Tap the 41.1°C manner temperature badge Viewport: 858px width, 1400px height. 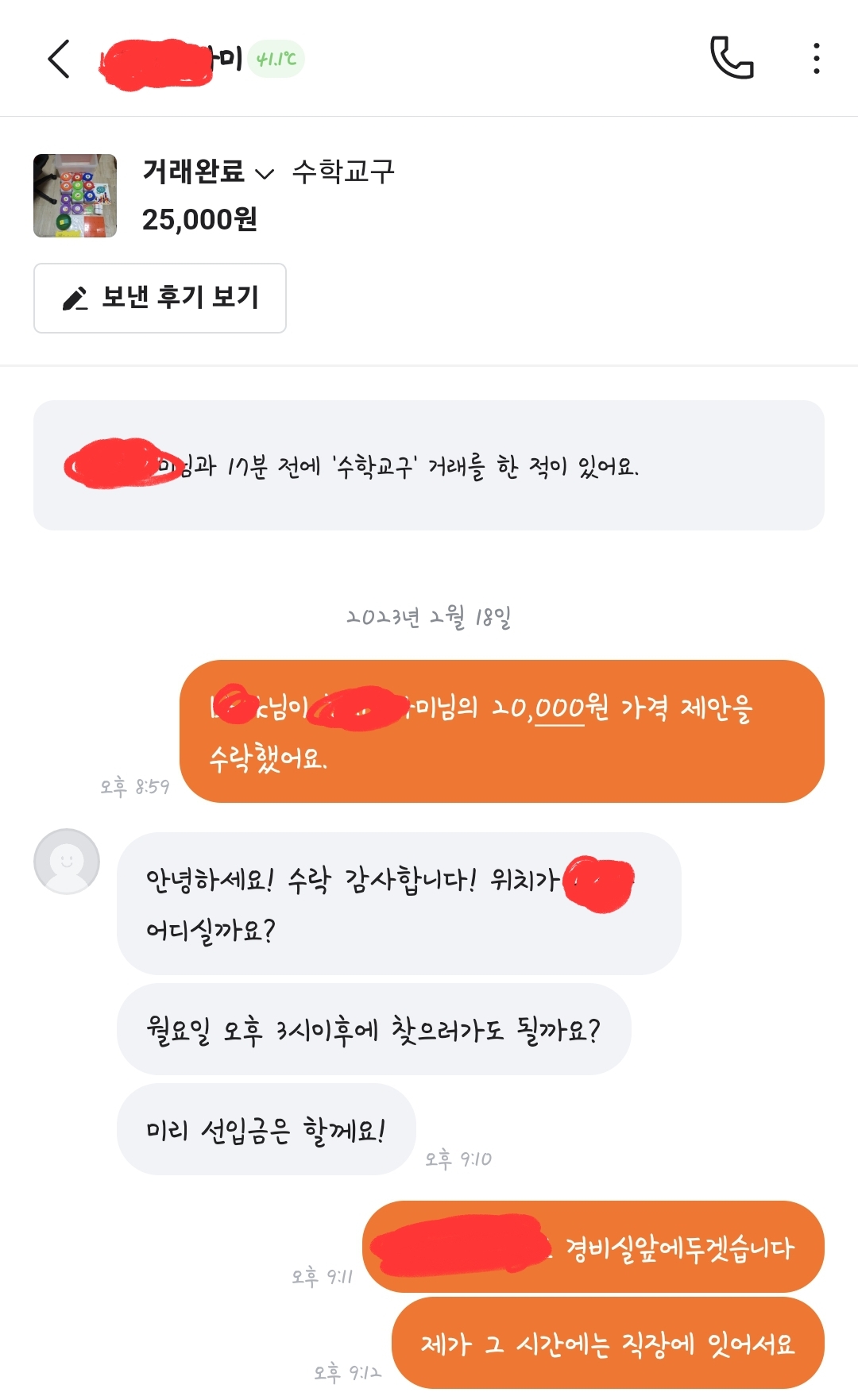pos(276,59)
